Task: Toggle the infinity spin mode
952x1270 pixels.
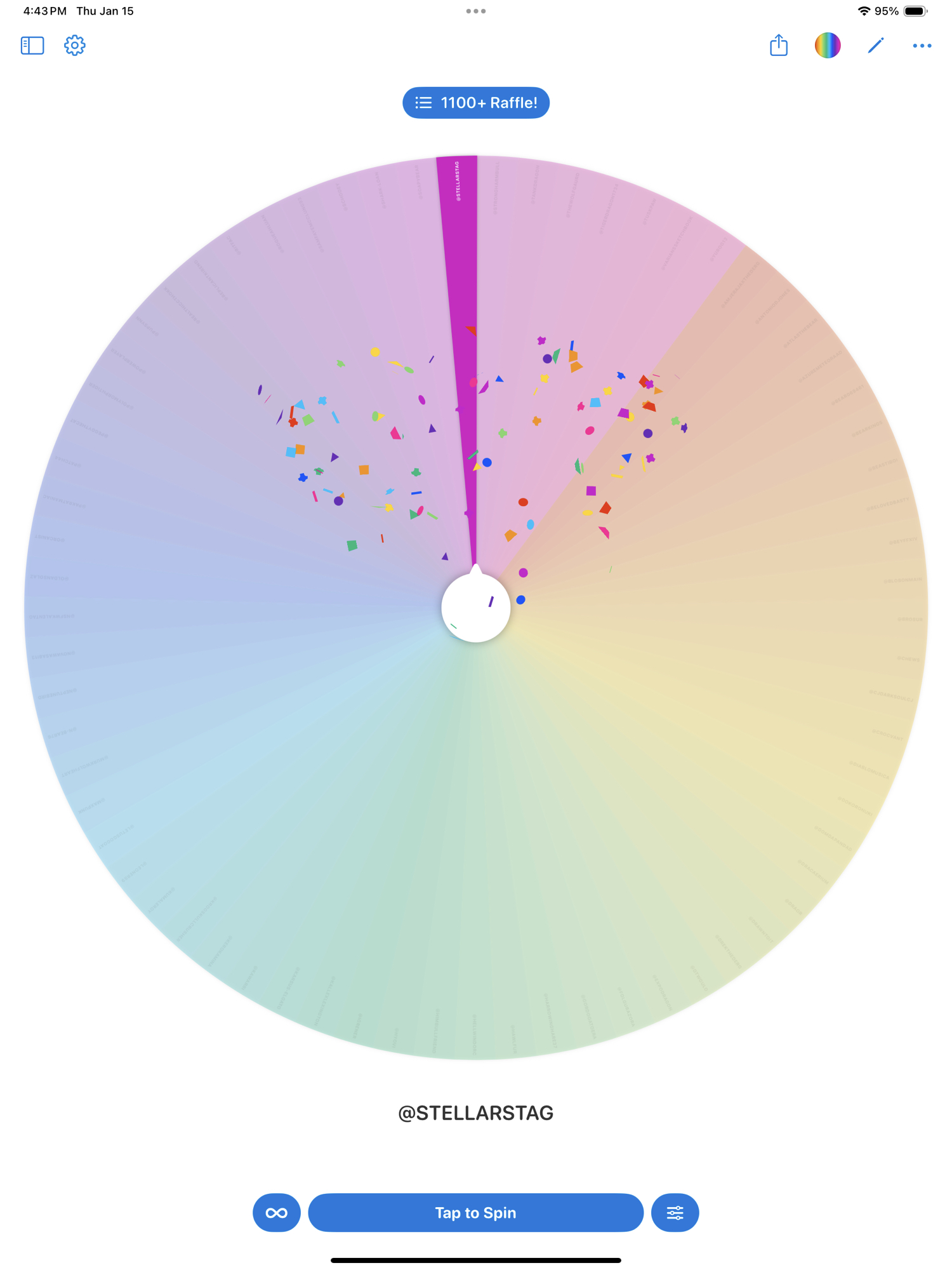Action: click(277, 1213)
